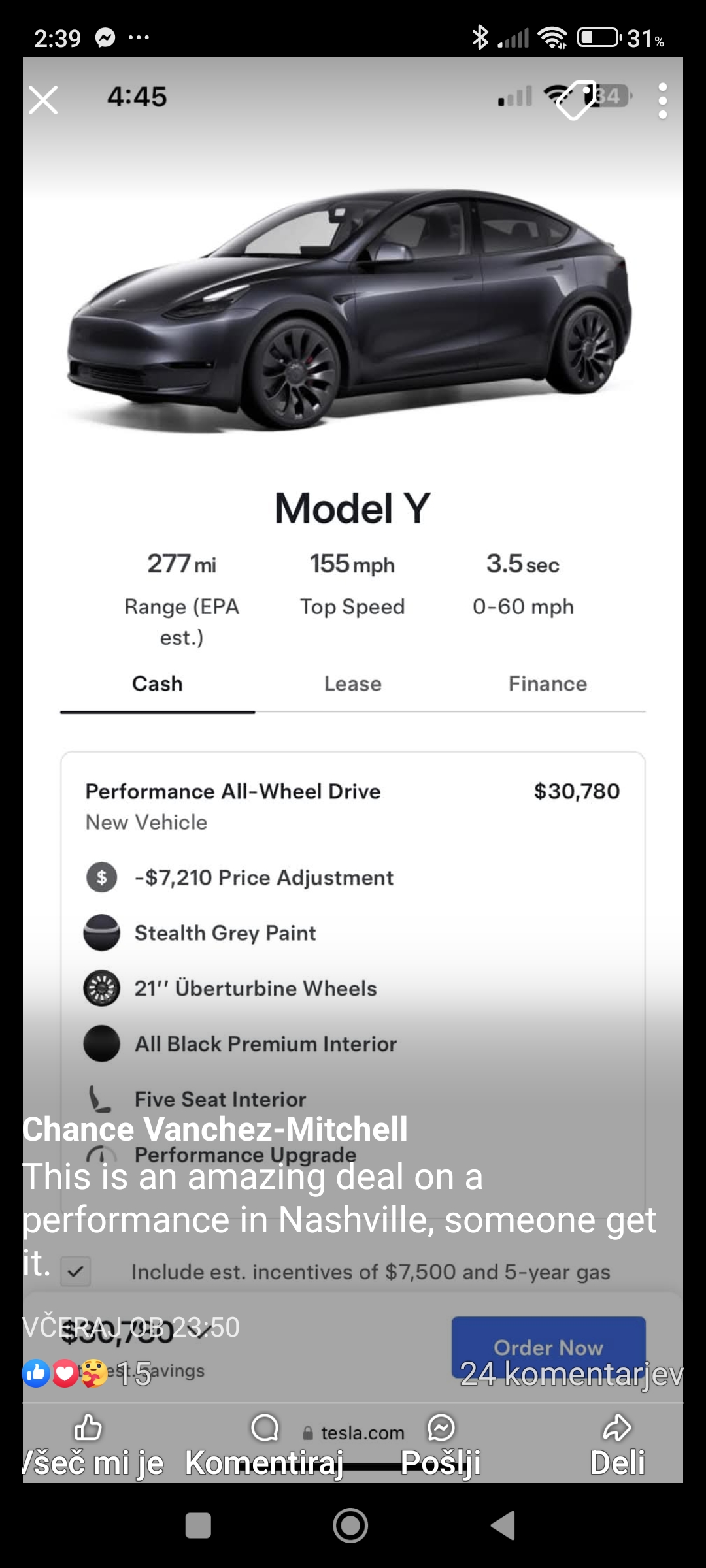Viewport: 706px width, 1568px height.
Task: Like the photo with Všeč mi je
Action: pyautogui.click(x=90, y=1446)
